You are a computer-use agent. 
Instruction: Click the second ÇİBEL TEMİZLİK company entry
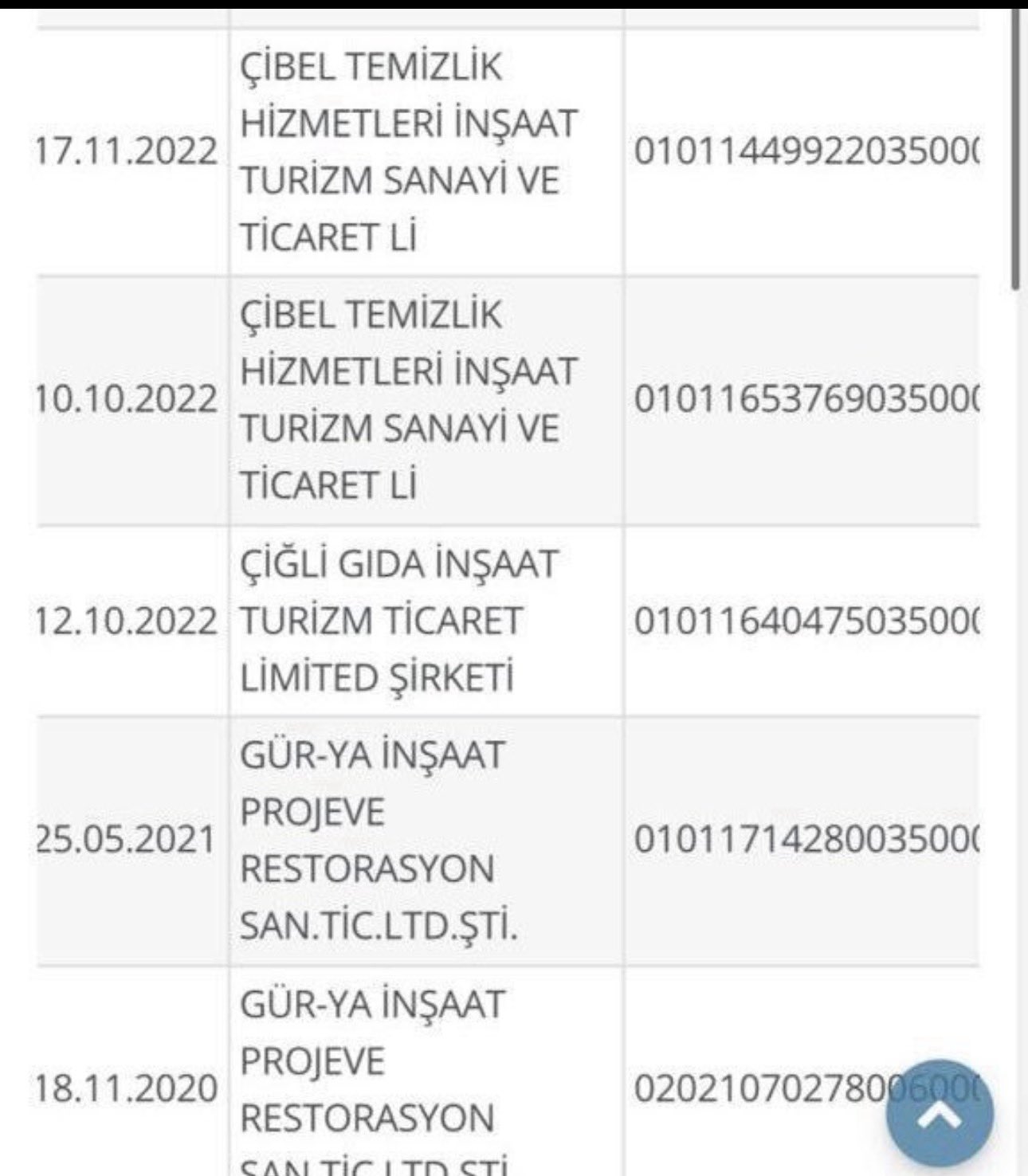406,394
